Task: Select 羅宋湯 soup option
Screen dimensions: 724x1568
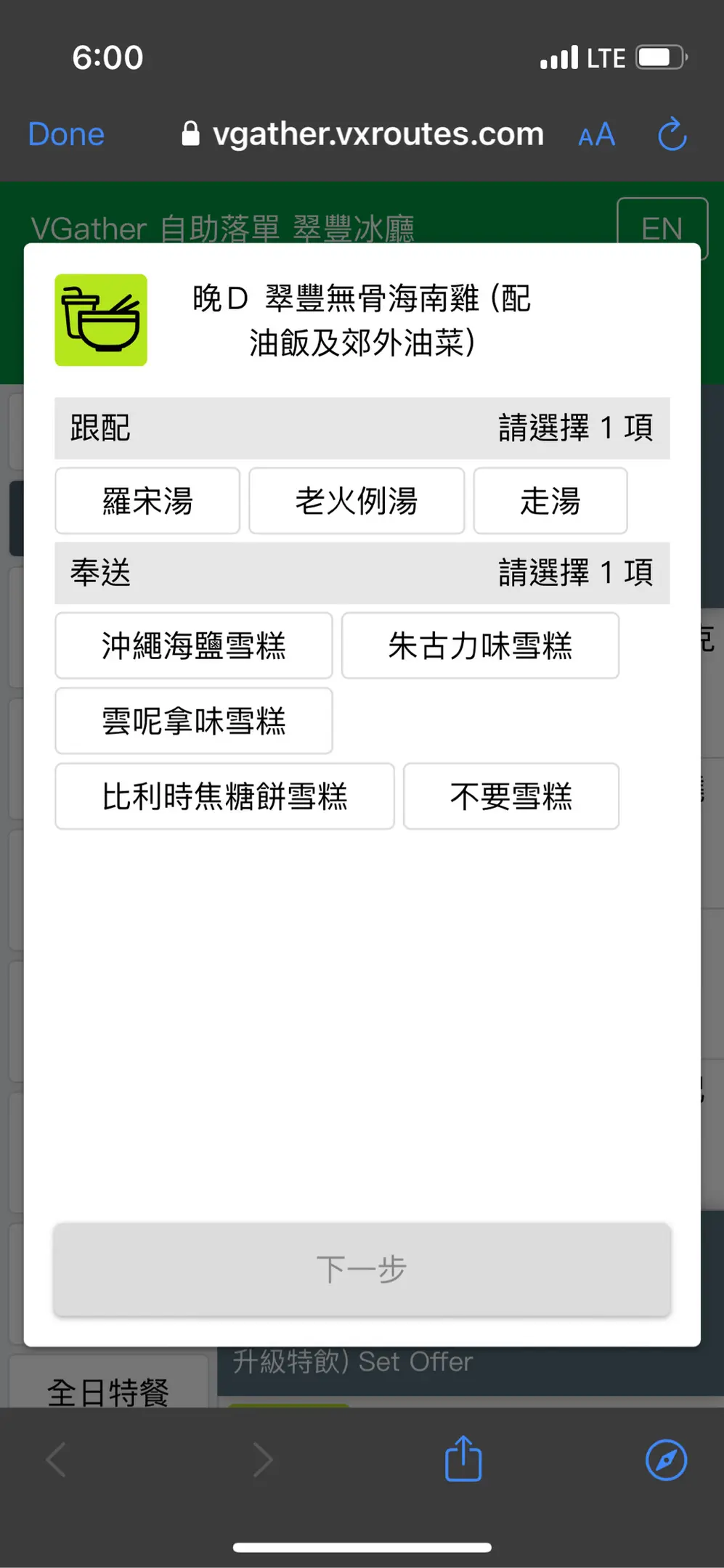Action: click(147, 501)
